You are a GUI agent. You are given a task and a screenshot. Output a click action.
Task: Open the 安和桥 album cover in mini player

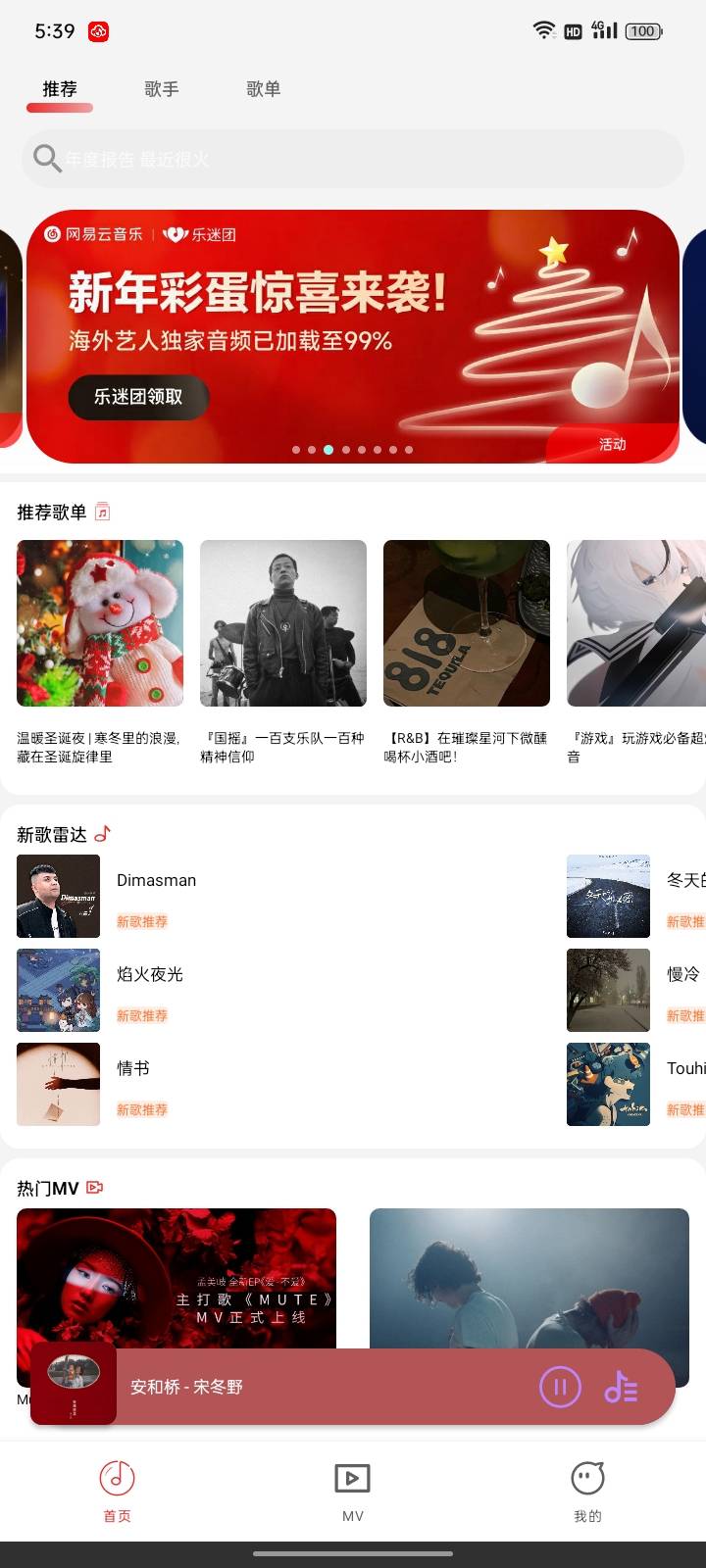click(74, 1383)
